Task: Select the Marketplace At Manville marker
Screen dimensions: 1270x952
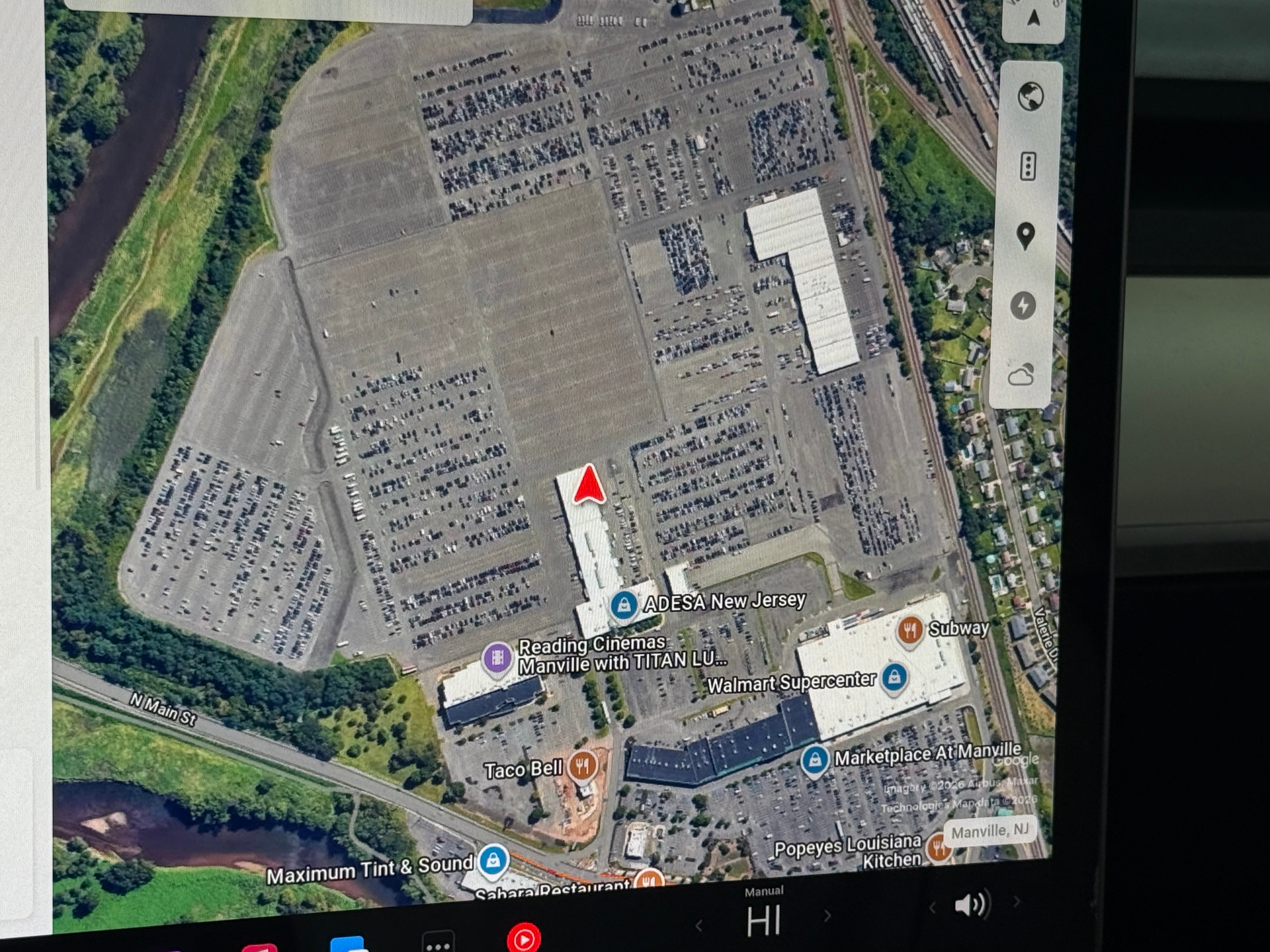Action: 815,760
